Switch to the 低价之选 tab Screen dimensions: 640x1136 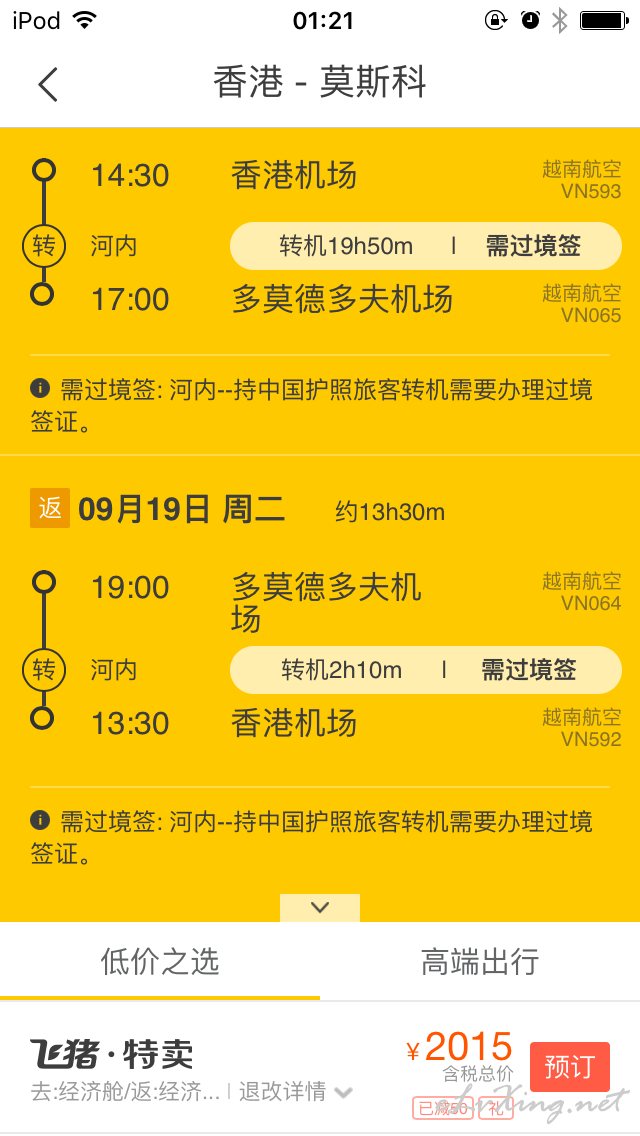pyautogui.click(x=159, y=961)
